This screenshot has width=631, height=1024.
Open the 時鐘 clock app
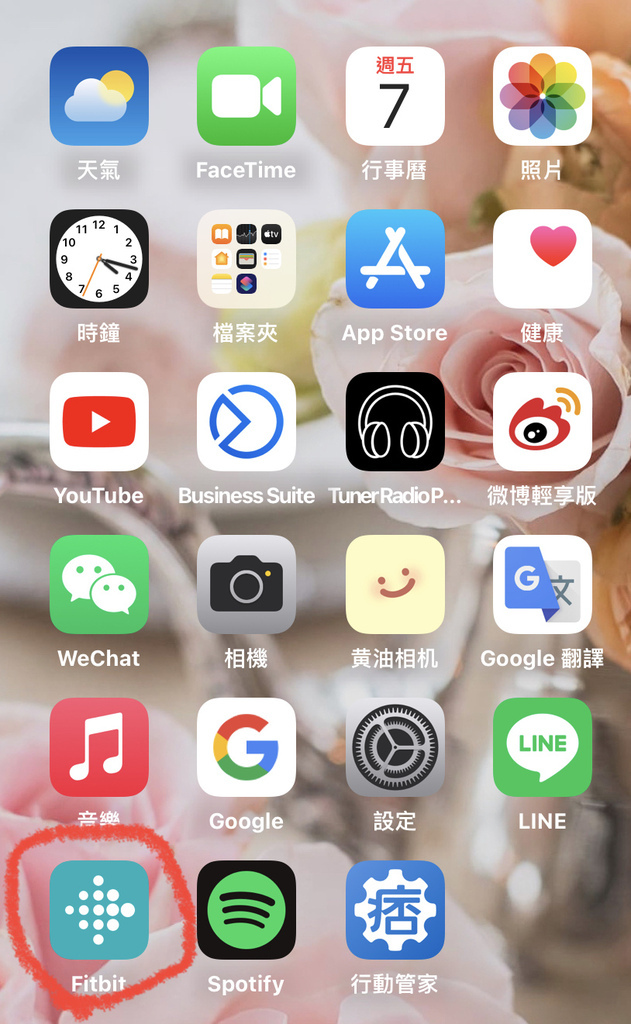tap(99, 259)
